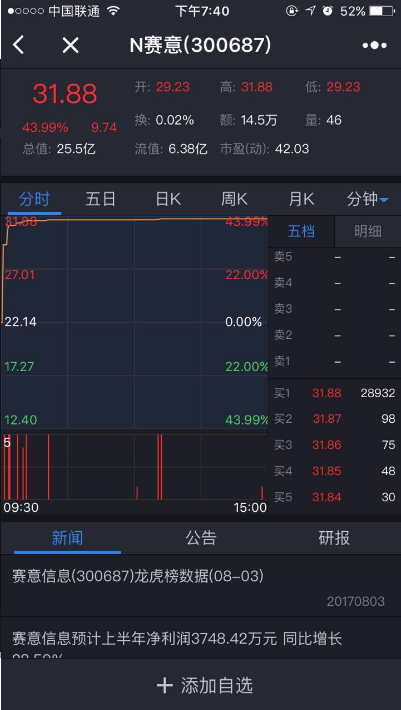Image resolution: width=401 pixels, height=710 pixels.
Task: Switch to the 研报 tab
Action: tap(334, 538)
